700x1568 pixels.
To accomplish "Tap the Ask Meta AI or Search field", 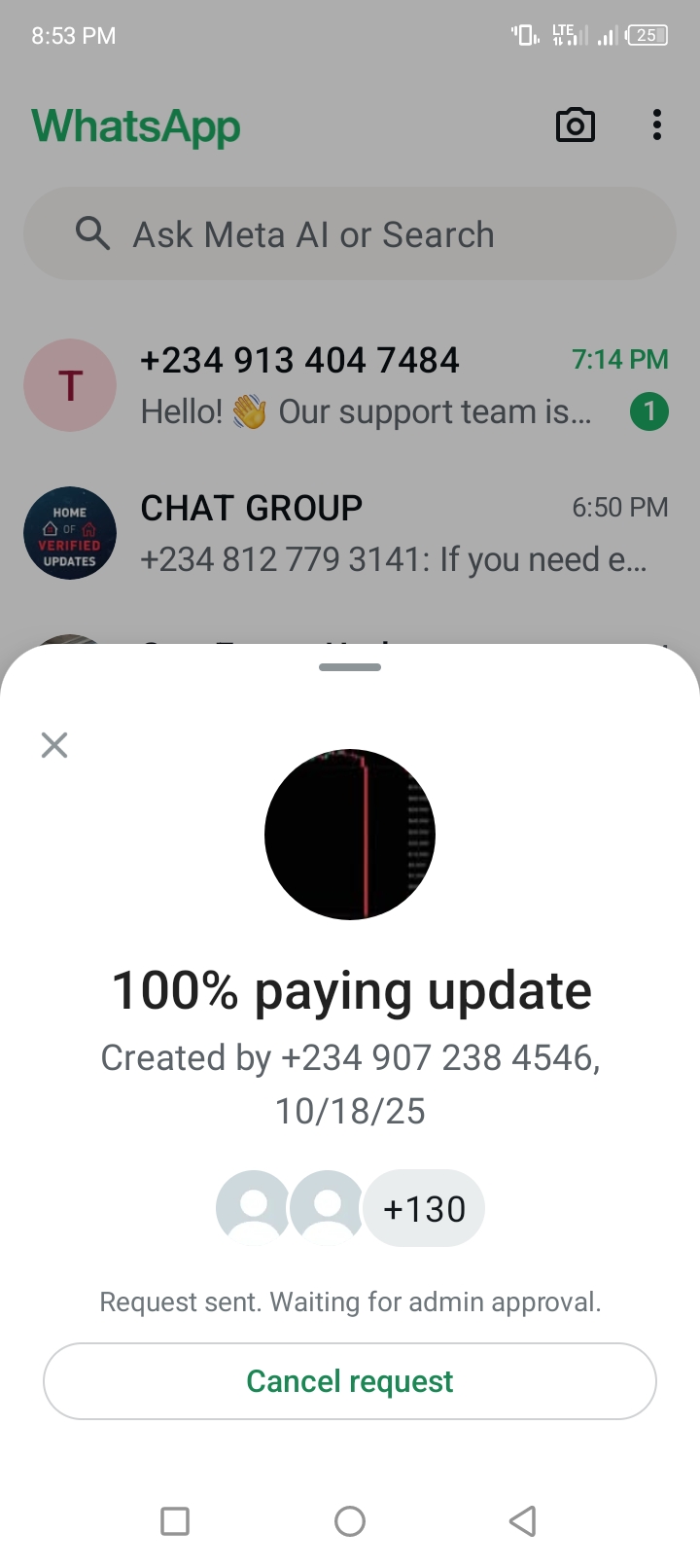I will (x=350, y=234).
